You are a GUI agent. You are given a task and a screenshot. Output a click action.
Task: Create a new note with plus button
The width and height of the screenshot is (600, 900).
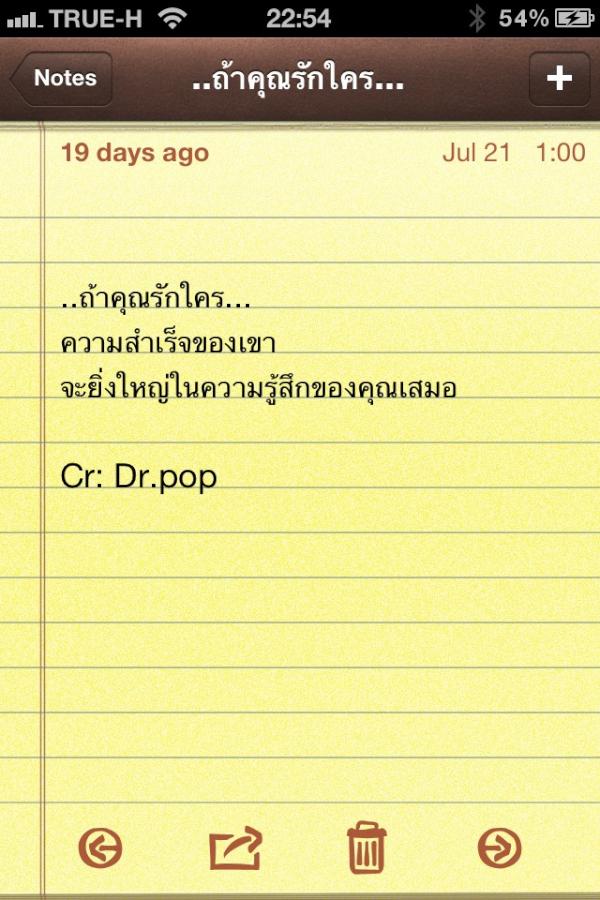pos(559,79)
